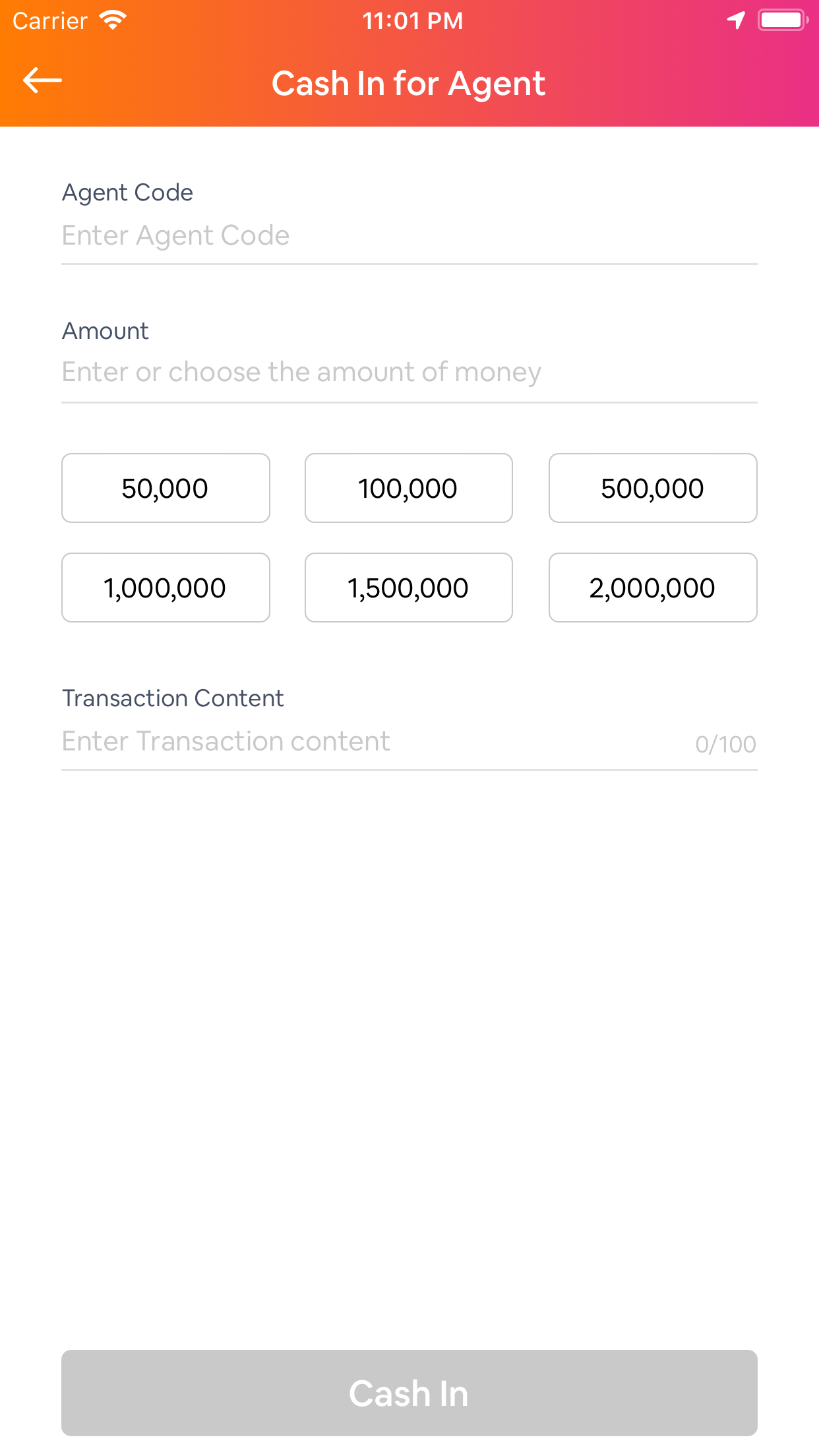This screenshot has width=819, height=1456.
Task: Select the 50,000 amount option
Action: coord(166,488)
